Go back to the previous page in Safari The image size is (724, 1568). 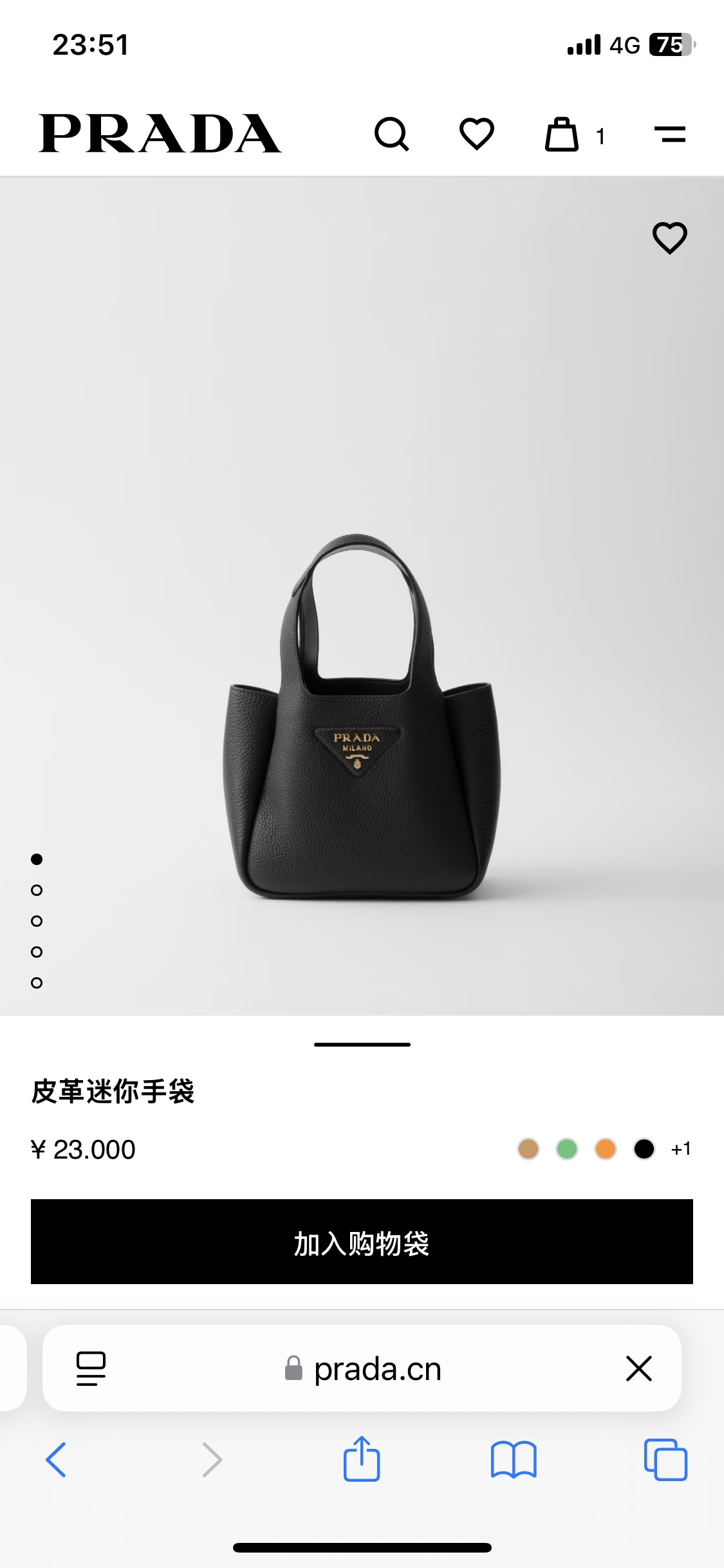coord(57,1460)
